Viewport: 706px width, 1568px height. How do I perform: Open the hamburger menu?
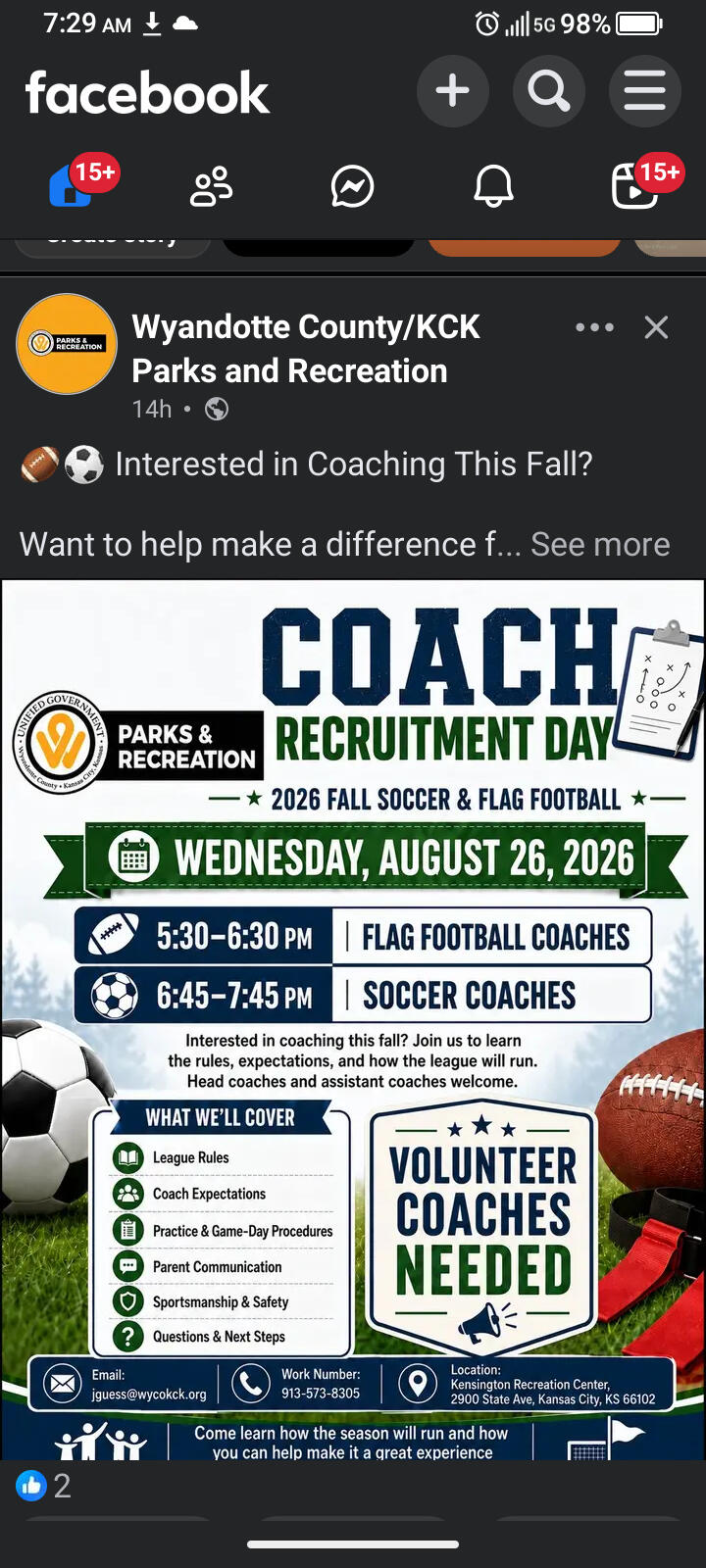644,91
